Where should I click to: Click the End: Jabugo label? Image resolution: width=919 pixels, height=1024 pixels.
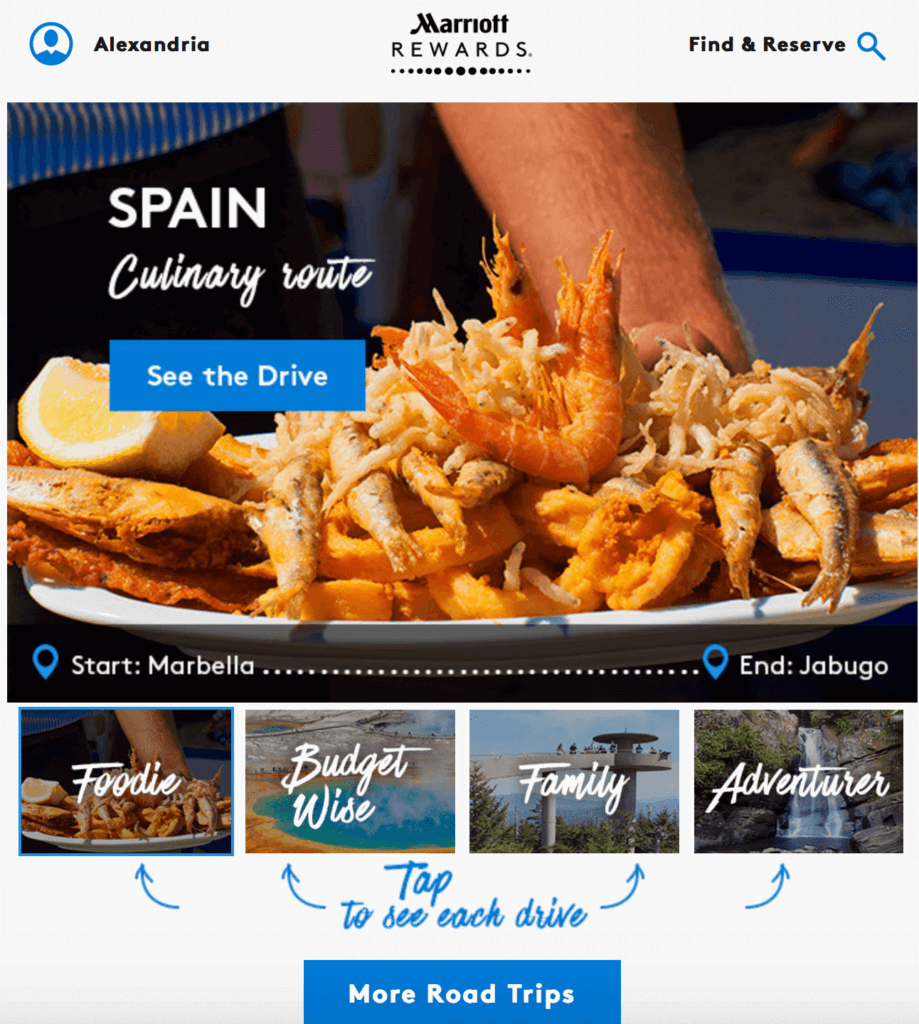(x=815, y=663)
